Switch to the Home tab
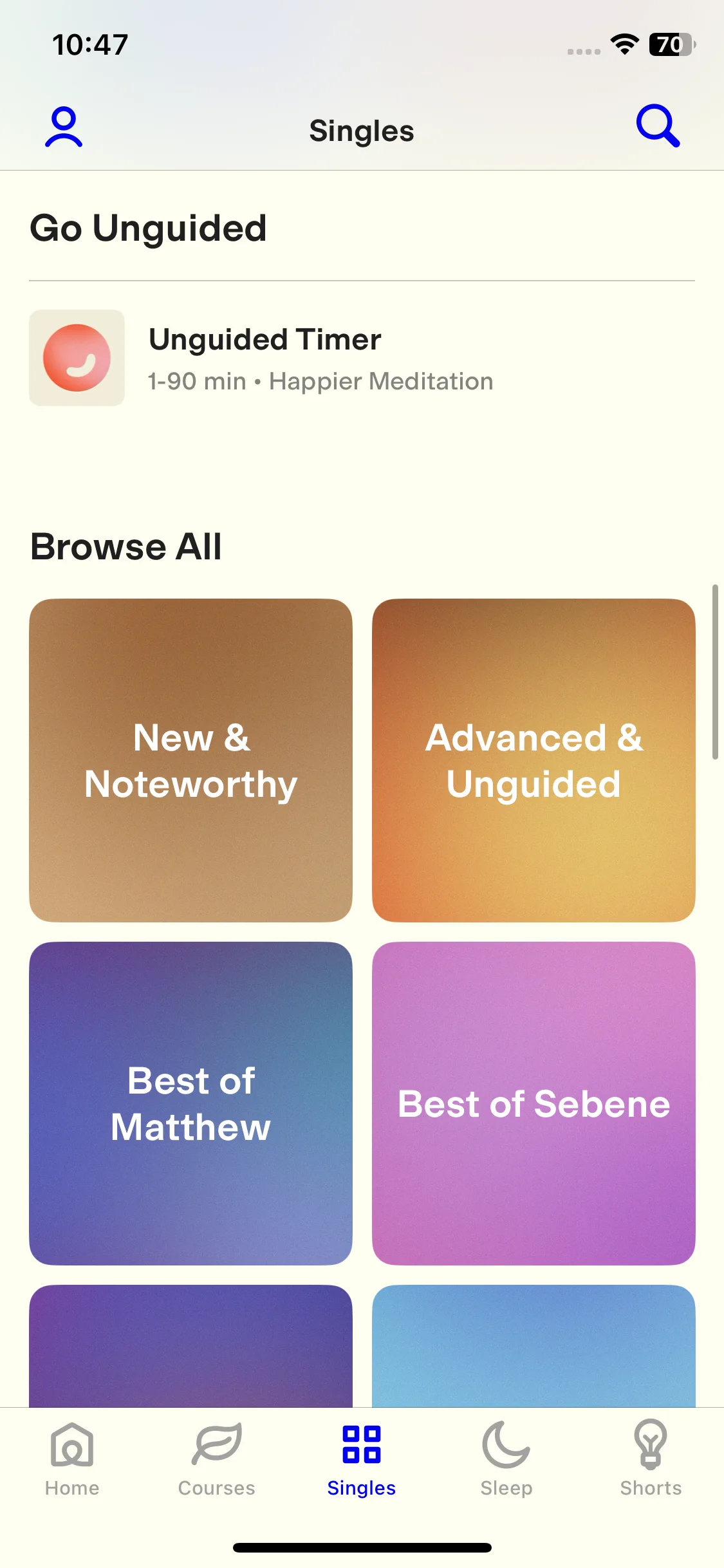724x1568 pixels. tap(72, 1459)
